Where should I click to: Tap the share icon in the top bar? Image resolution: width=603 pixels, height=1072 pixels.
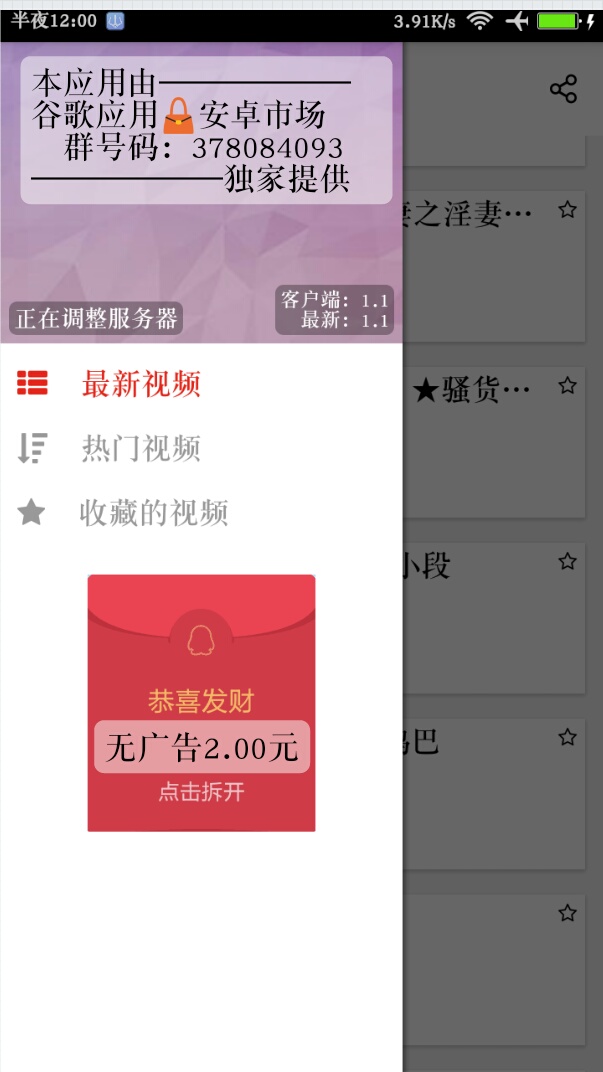coord(564,89)
